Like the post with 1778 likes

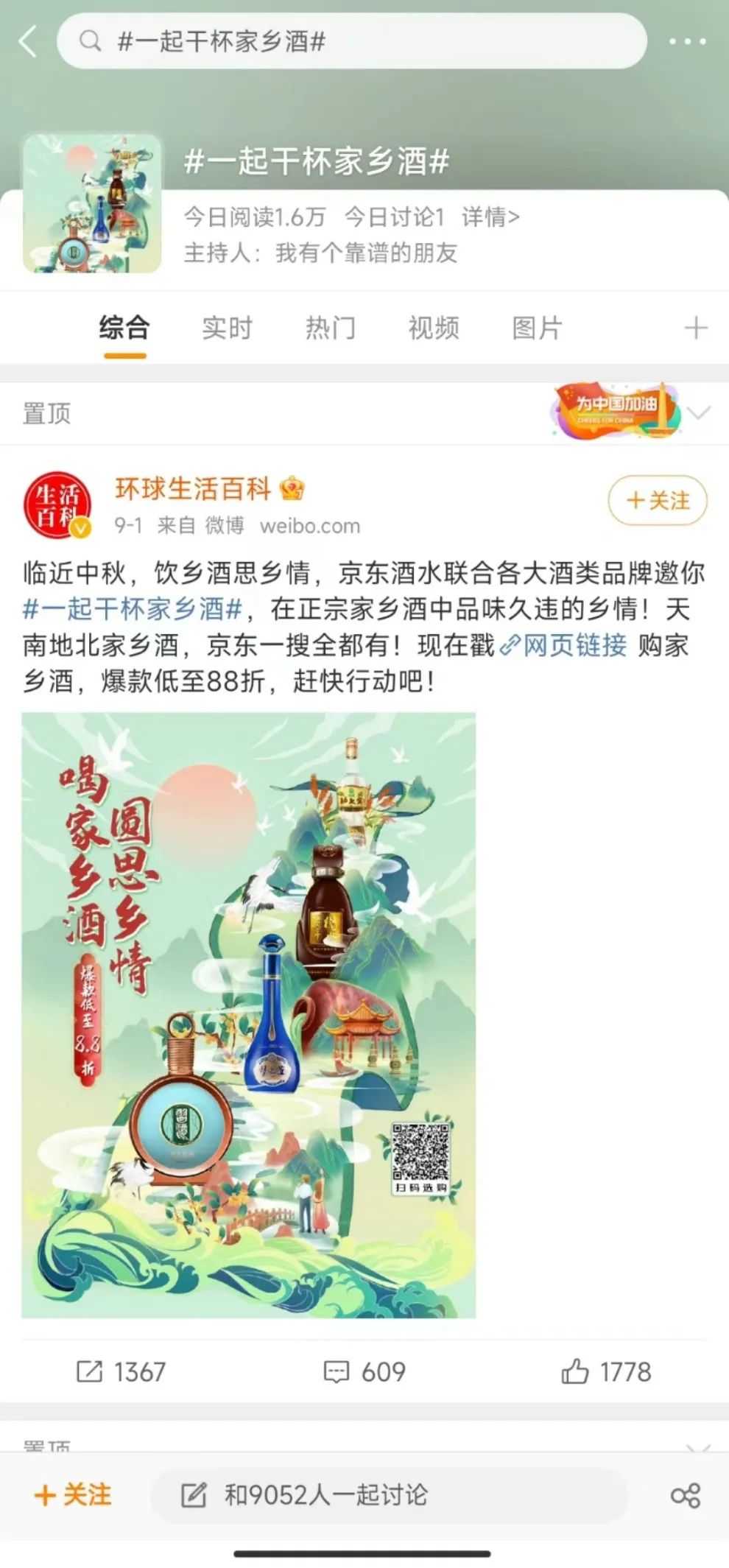click(606, 1371)
